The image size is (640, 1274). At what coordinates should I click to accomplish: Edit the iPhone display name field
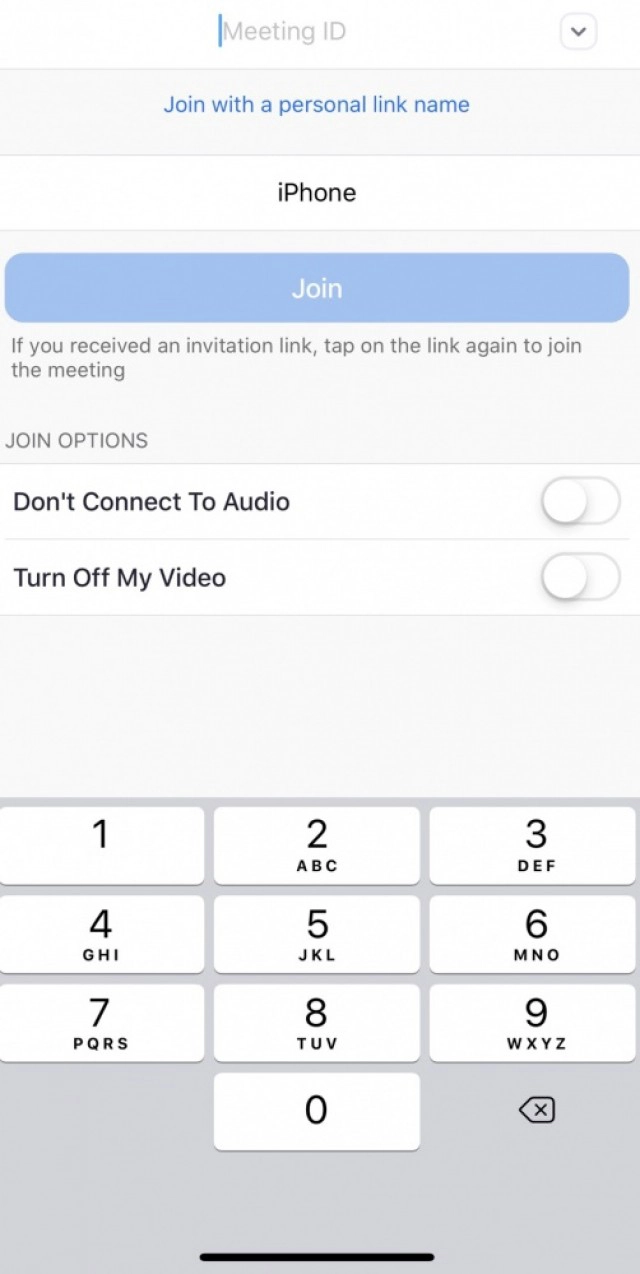[x=316, y=192]
